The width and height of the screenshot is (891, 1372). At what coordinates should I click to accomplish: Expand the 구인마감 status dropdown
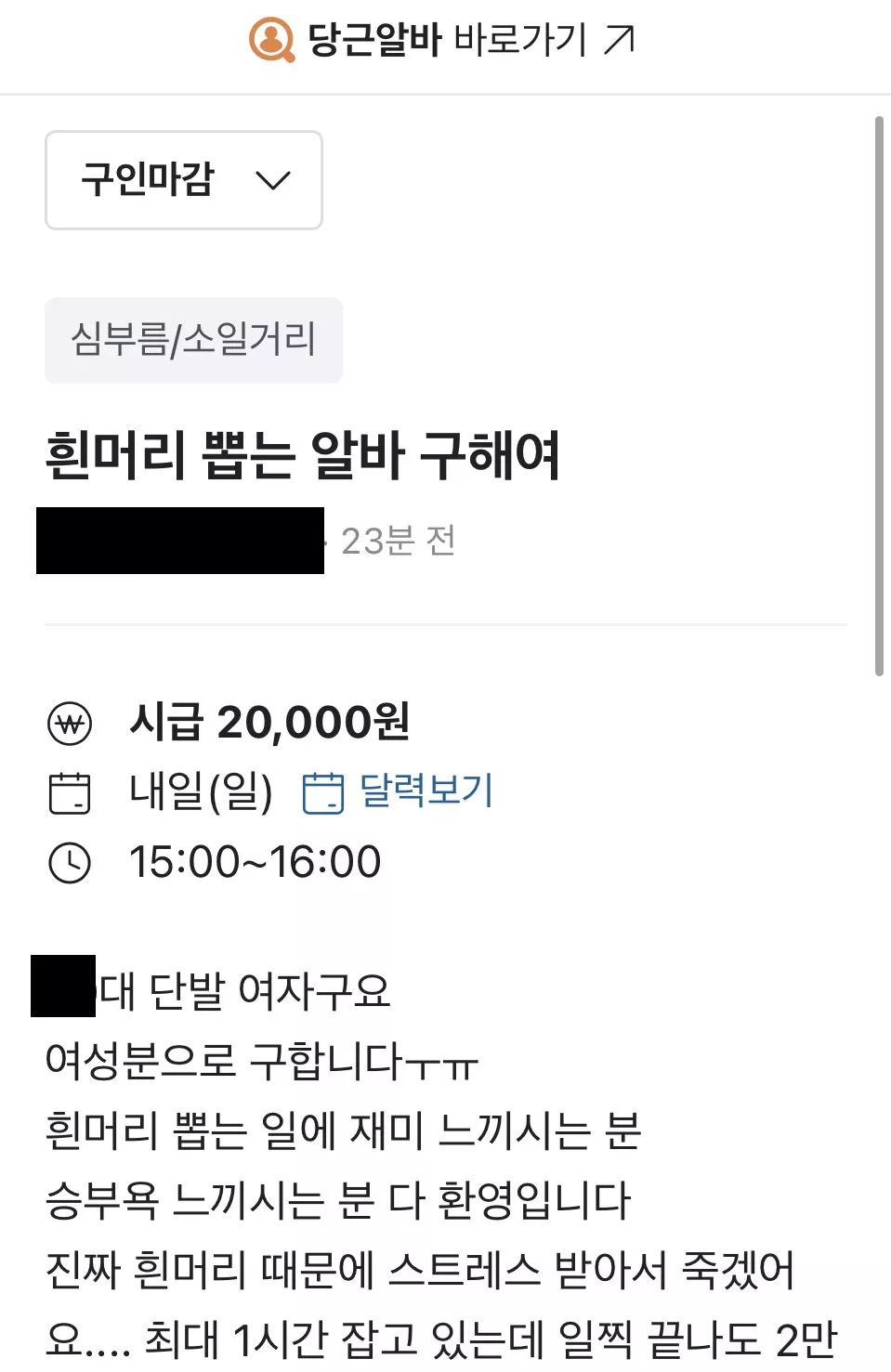tap(184, 180)
